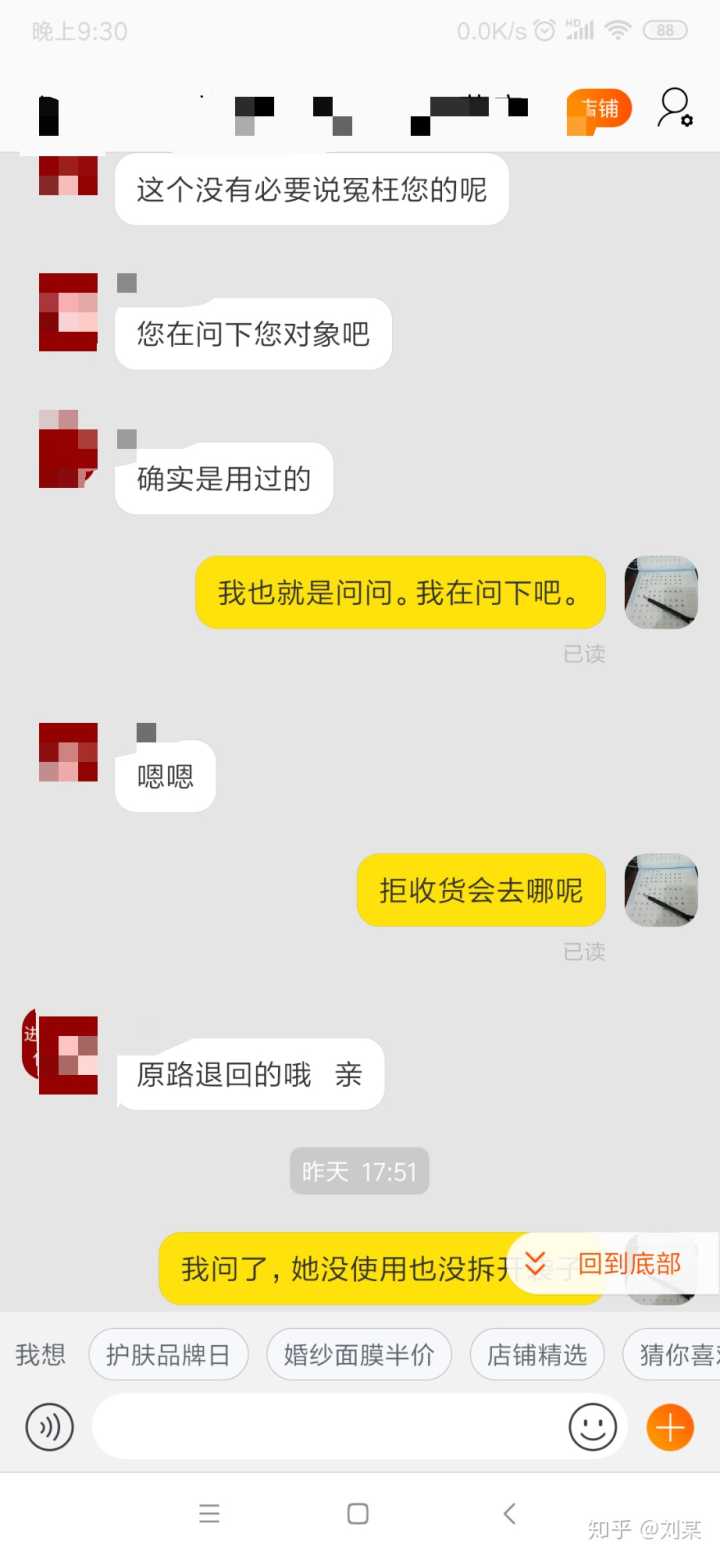Screen dimensions: 720x1559
Task: Tap my avatar beside 拒收货会去哪呢
Action: (x=661, y=890)
